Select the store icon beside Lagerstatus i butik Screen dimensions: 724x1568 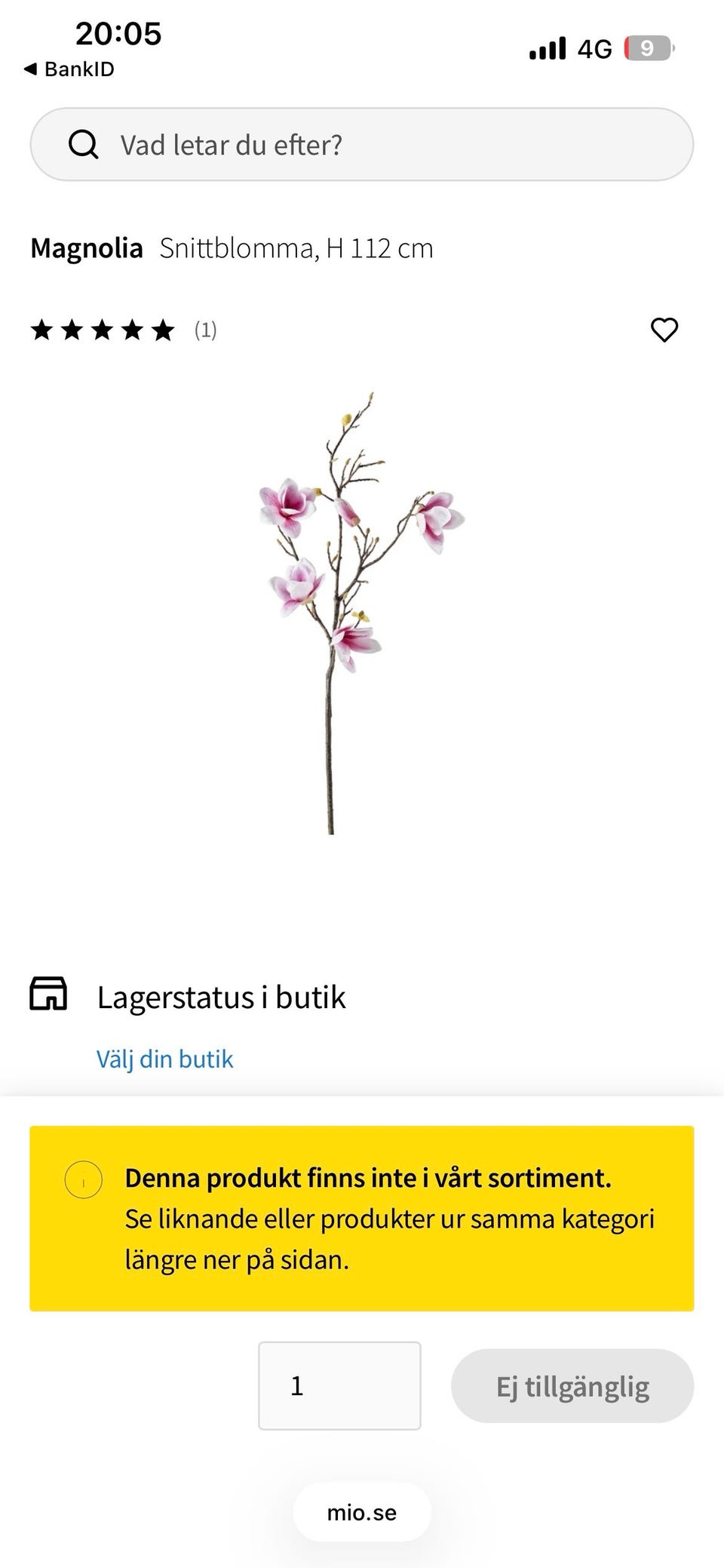pyautogui.click(x=49, y=996)
